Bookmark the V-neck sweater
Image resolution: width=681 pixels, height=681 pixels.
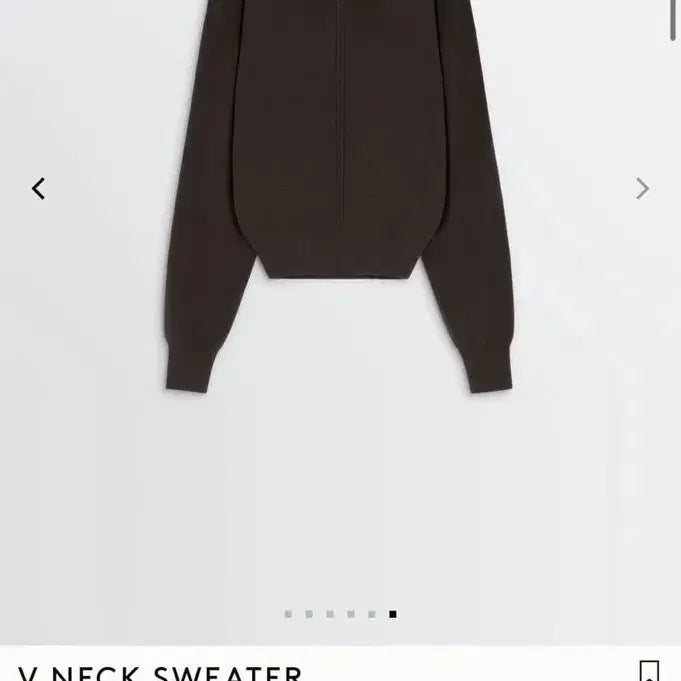click(x=648, y=671)
